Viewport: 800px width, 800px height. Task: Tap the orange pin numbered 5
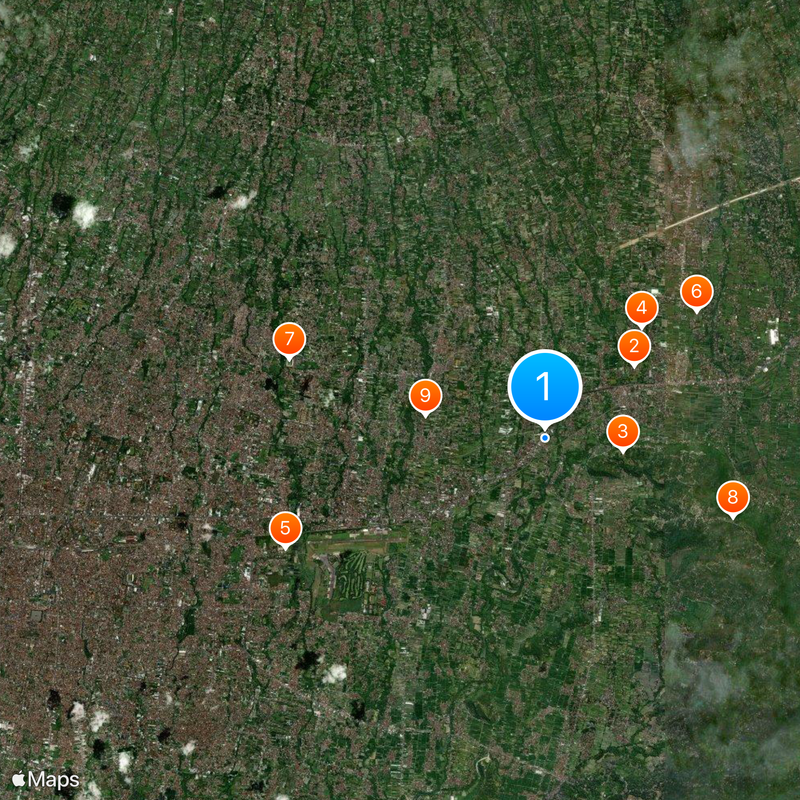point(286,527)
